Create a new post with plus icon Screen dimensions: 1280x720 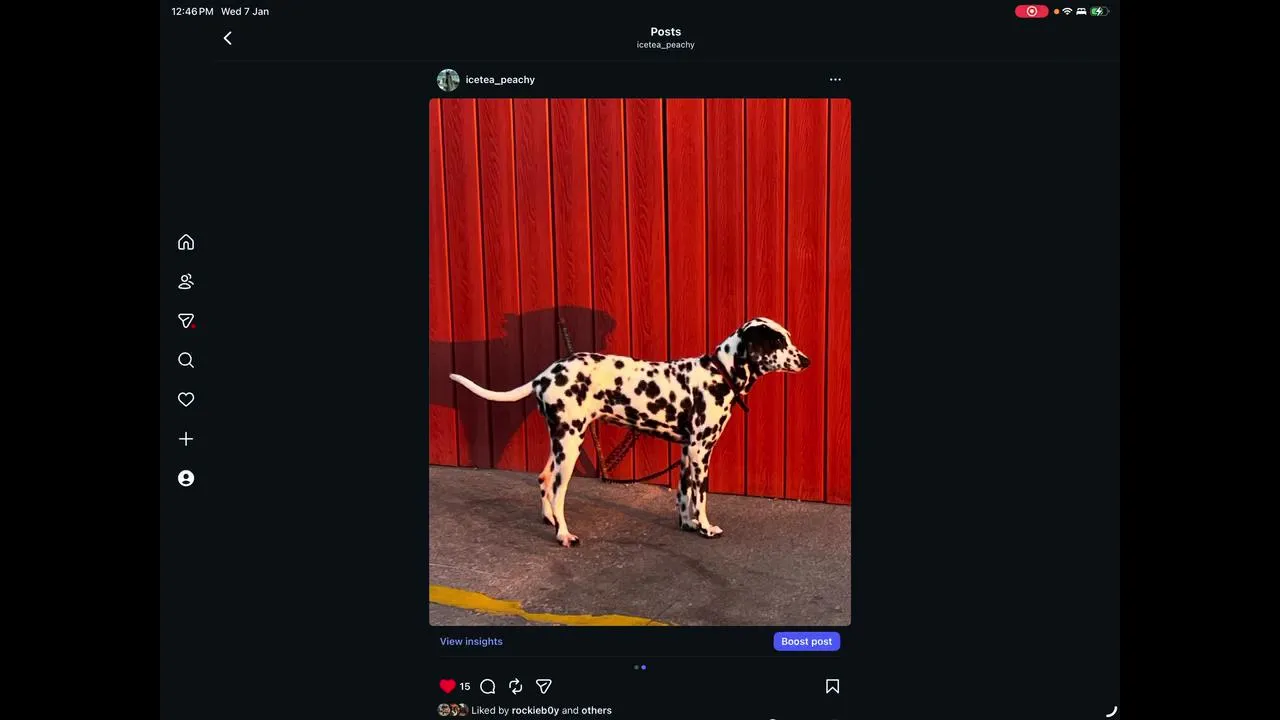pyautogui.click(x=186, y=439)
